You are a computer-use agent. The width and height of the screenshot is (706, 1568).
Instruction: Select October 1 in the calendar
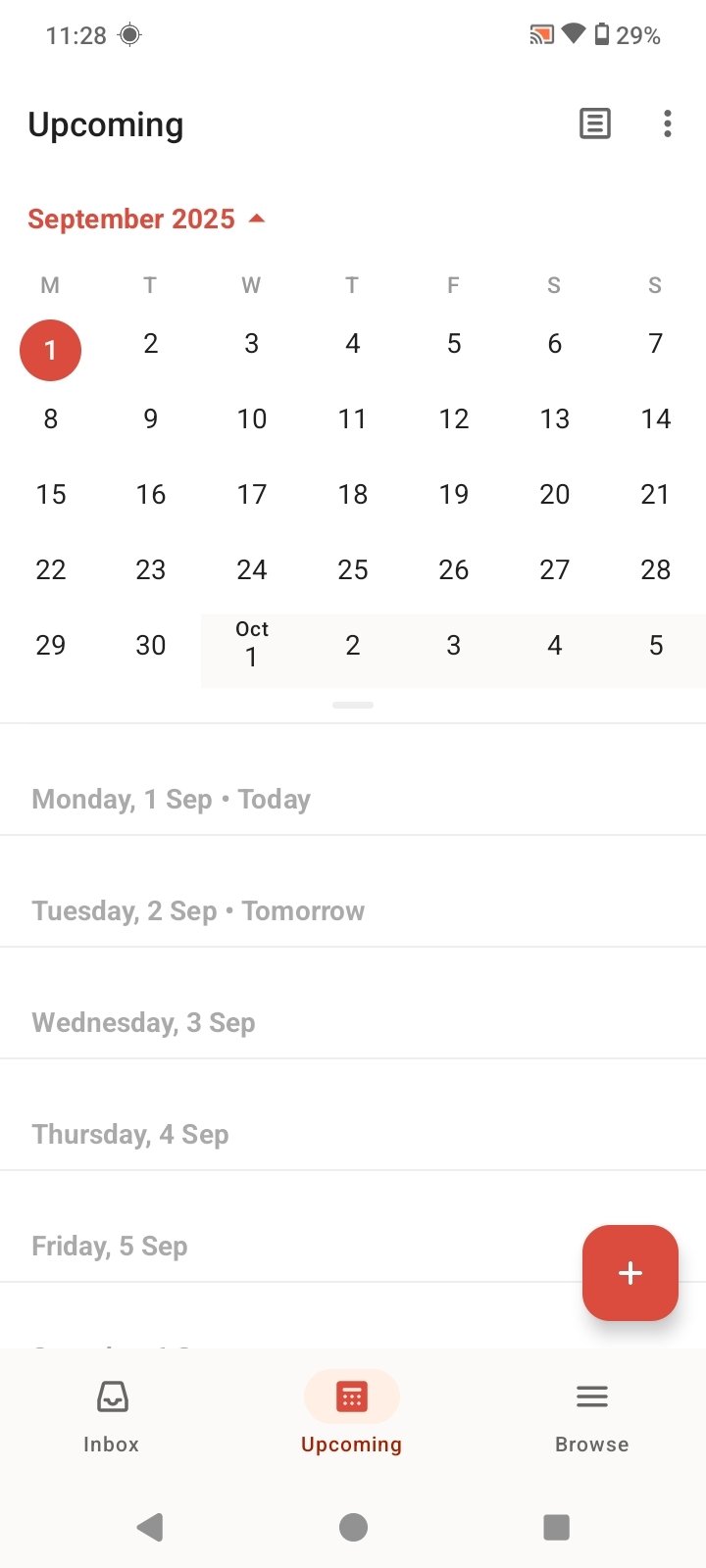click(252, 646)
